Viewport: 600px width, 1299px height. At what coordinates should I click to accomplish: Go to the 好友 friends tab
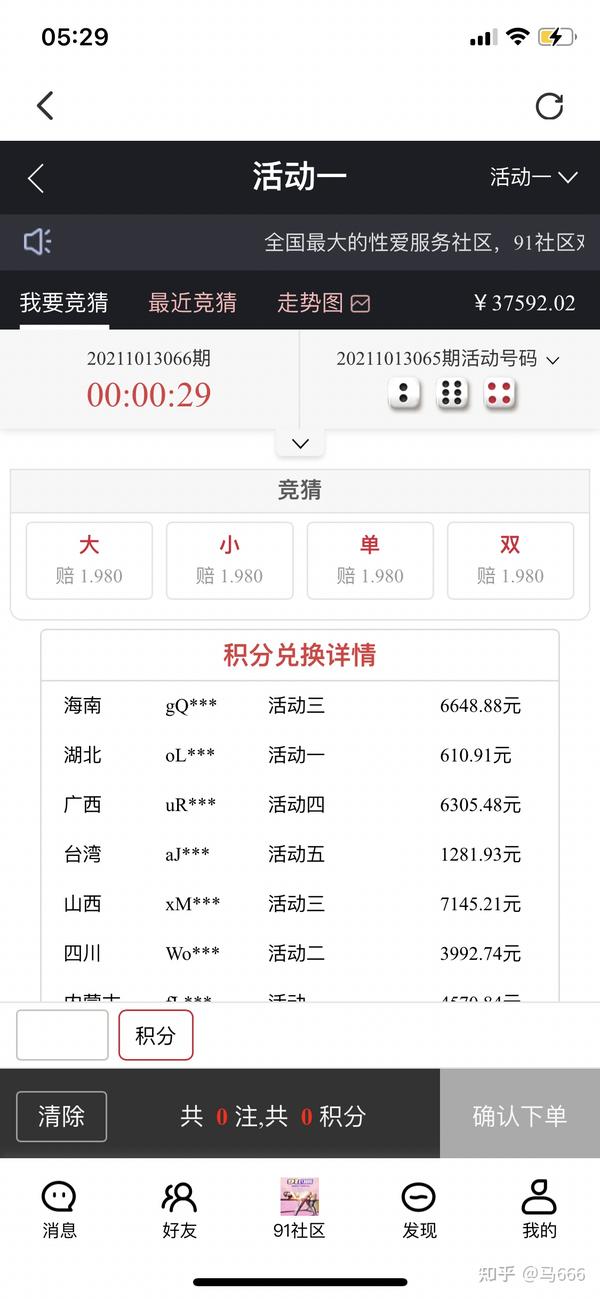point(179,1208)
